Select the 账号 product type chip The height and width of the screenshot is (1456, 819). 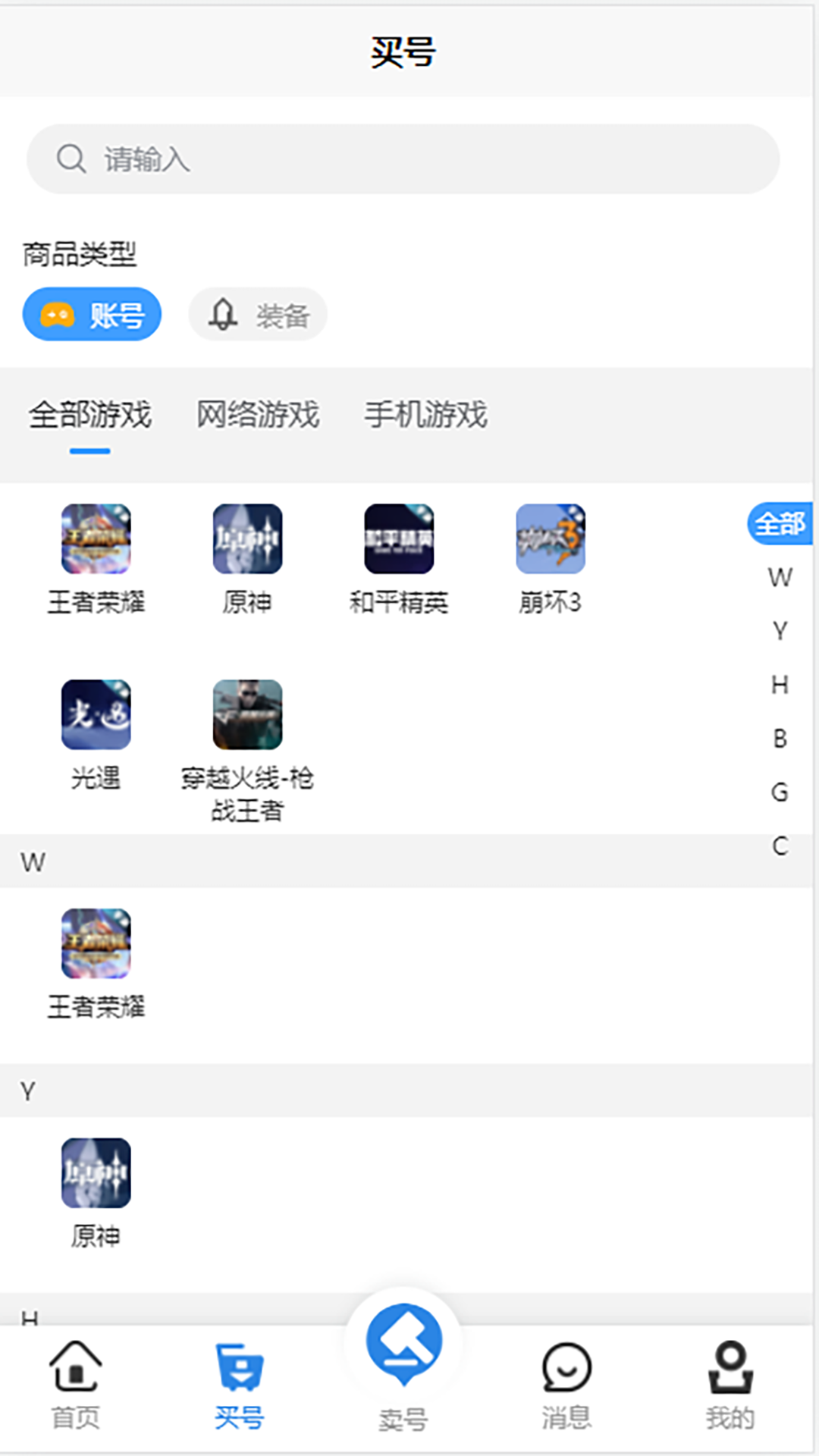tap(92, 315)
